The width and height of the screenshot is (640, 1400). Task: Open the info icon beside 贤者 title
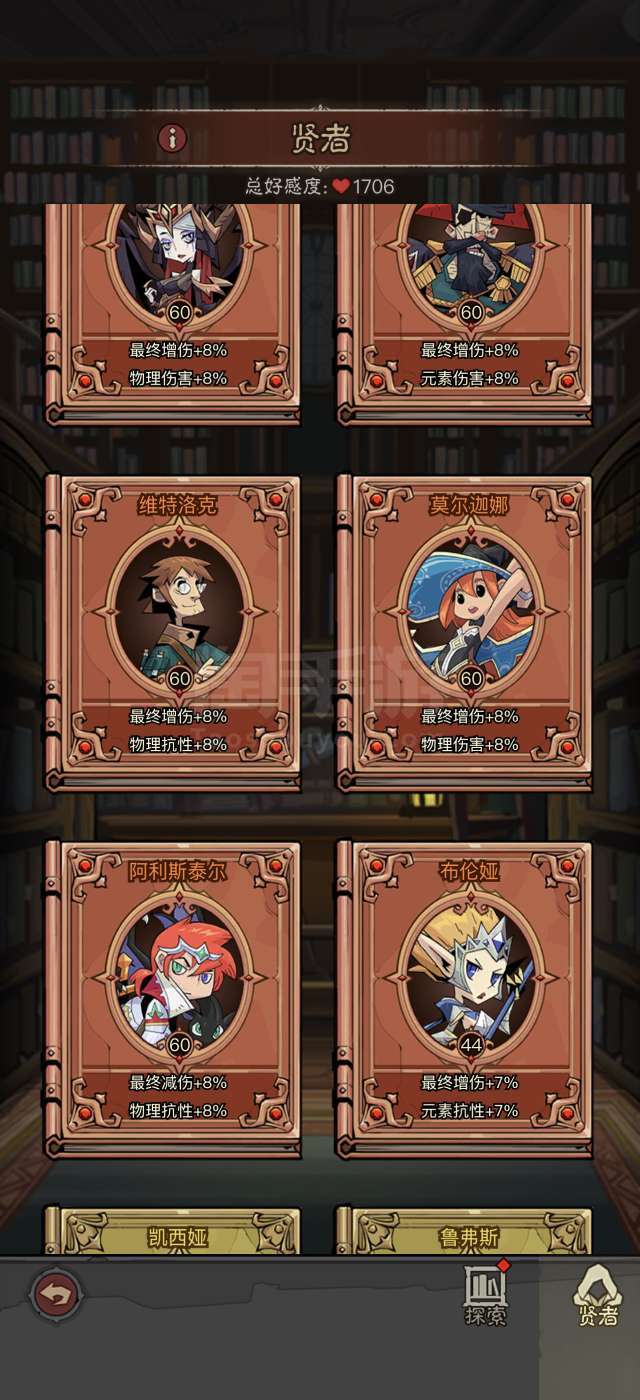(x=172, y=137)
